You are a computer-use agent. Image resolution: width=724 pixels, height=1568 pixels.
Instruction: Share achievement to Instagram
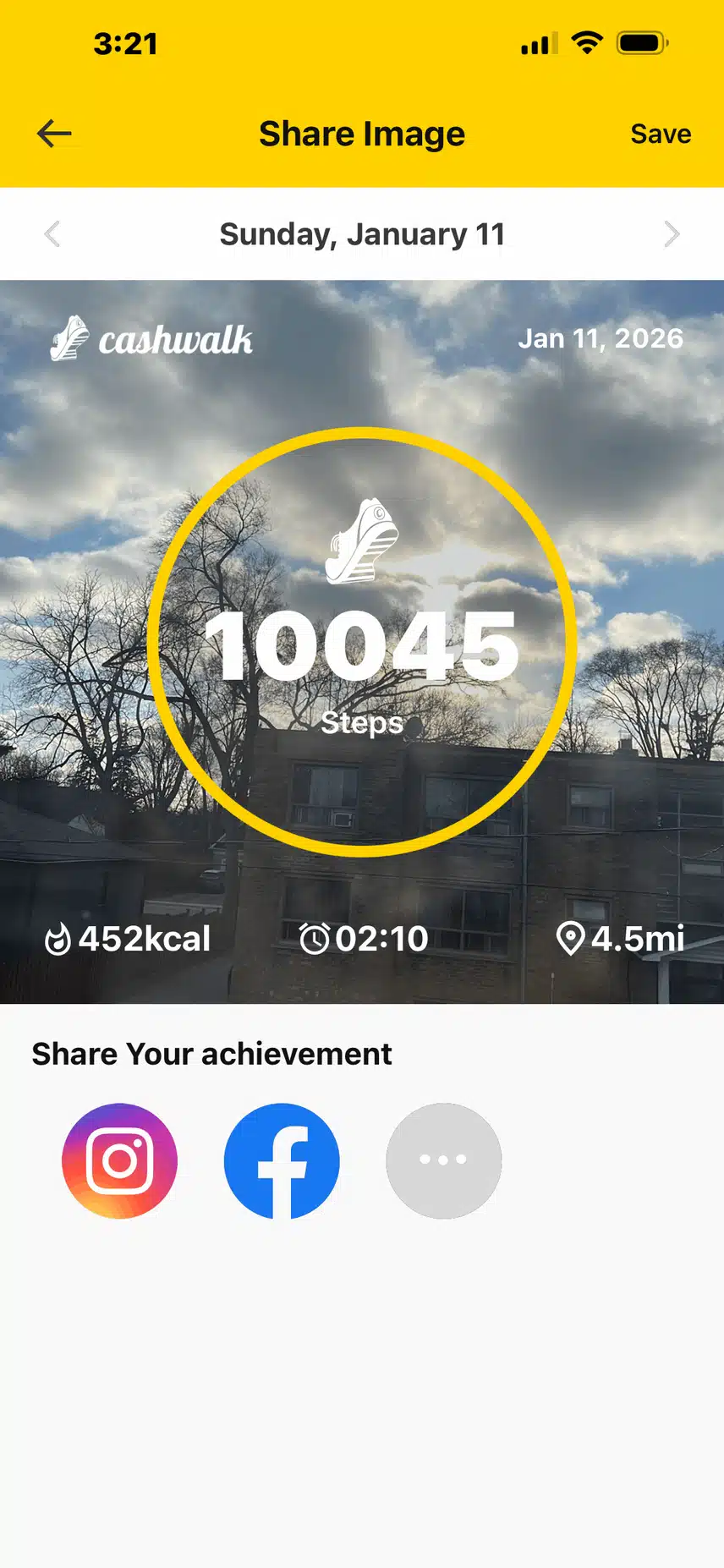(x=119, y=1160)
